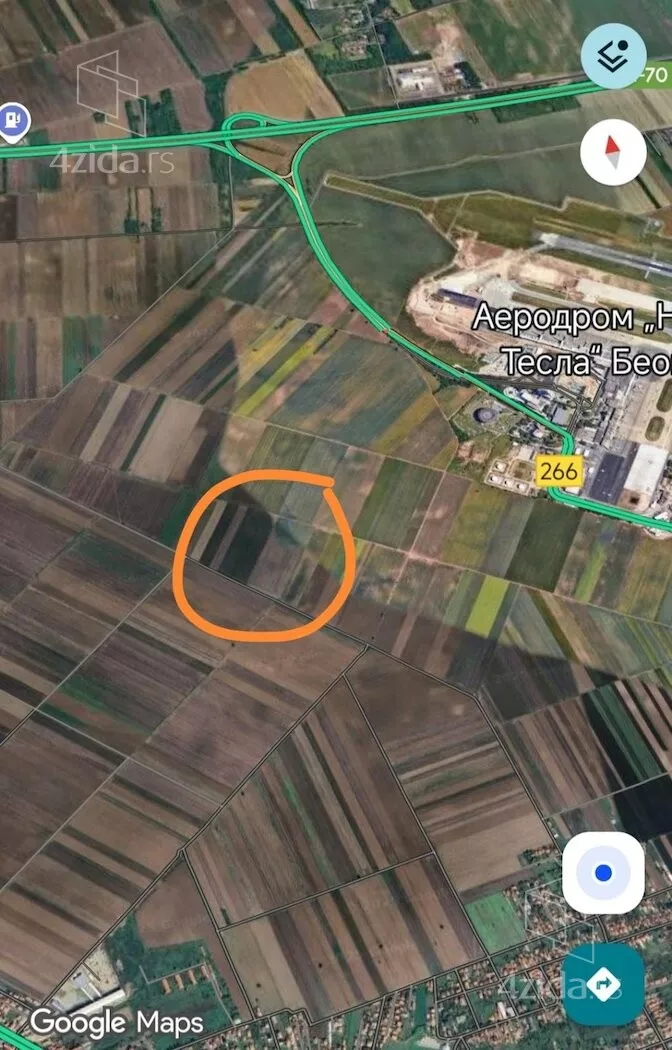672x1050 pixels.
Task: Open directions with the blue arrow button
Action: click(x=603, y=984)
